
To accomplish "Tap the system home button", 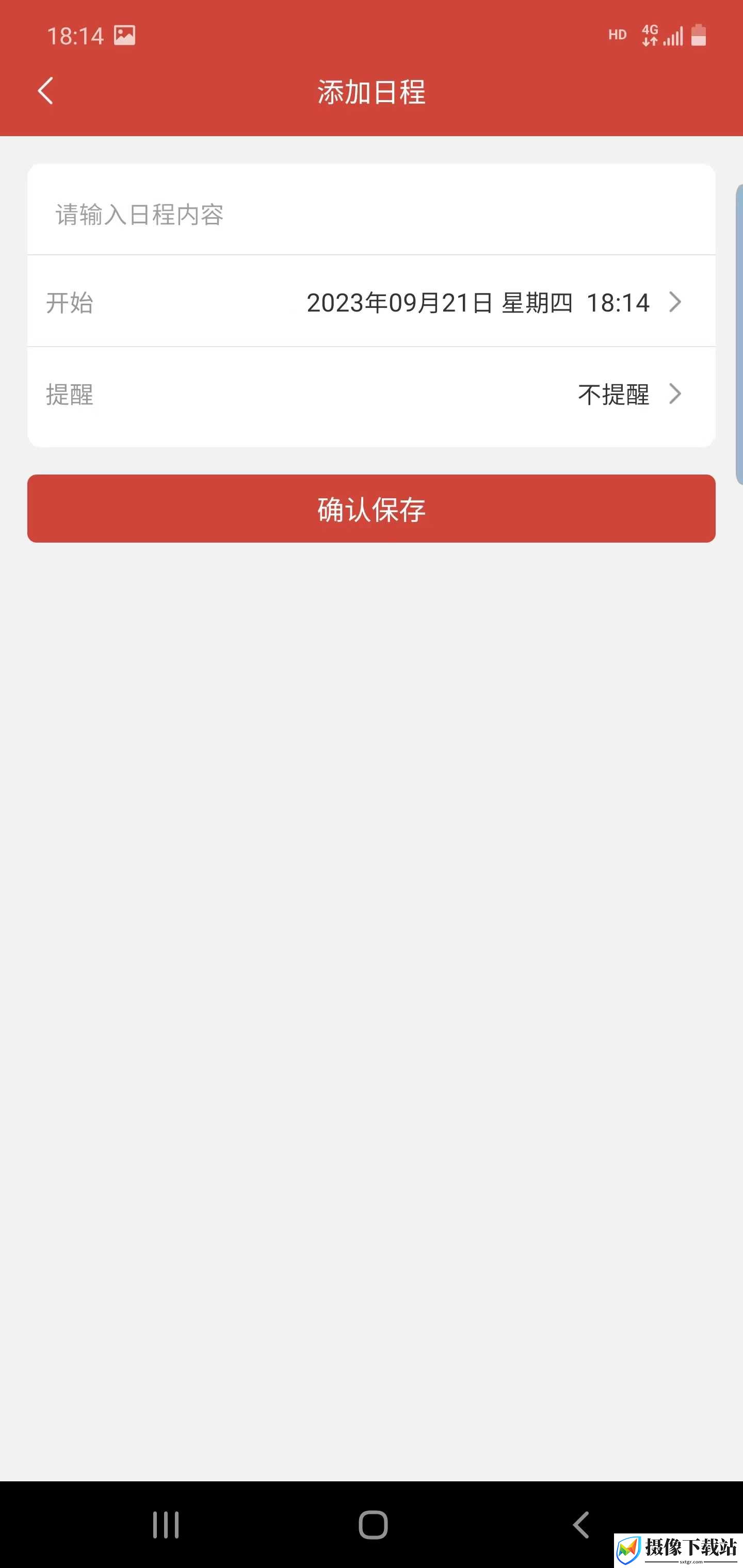I will tap(373, 1525).
